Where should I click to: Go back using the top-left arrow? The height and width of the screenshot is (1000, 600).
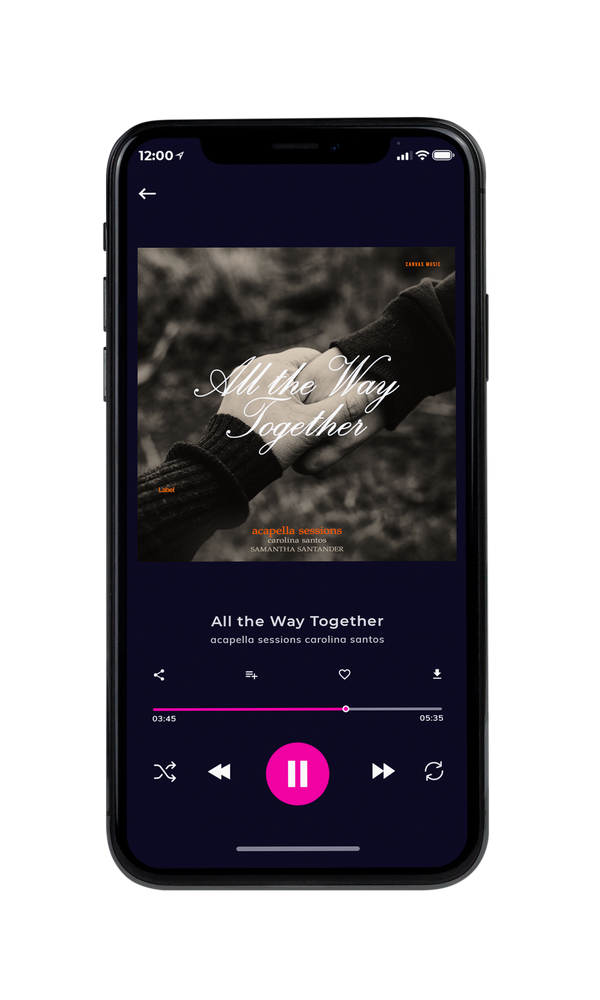pyautogui.click(x=147, y=193)
